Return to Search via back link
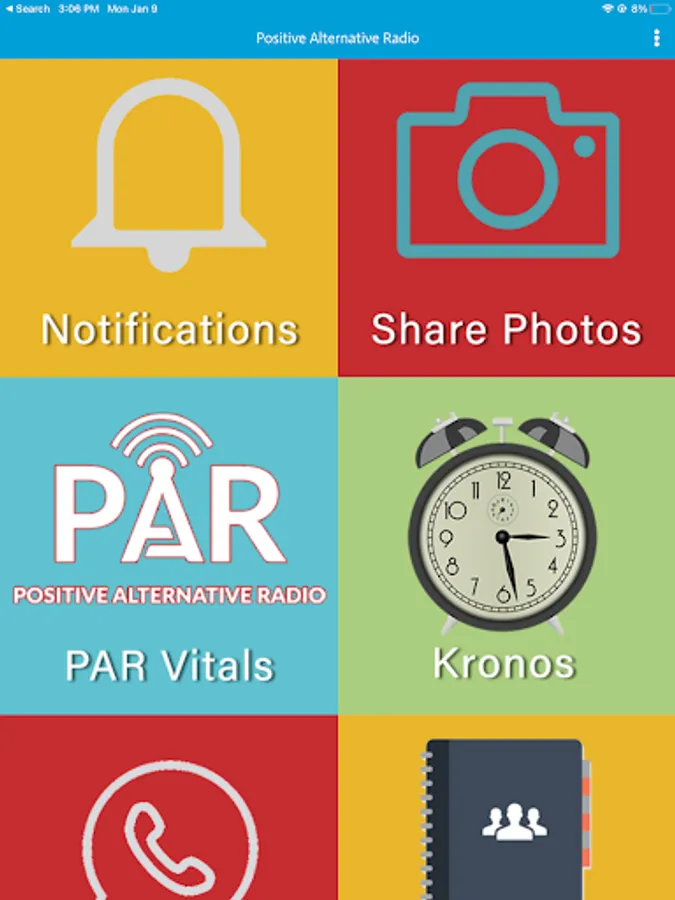 (27, 9)
